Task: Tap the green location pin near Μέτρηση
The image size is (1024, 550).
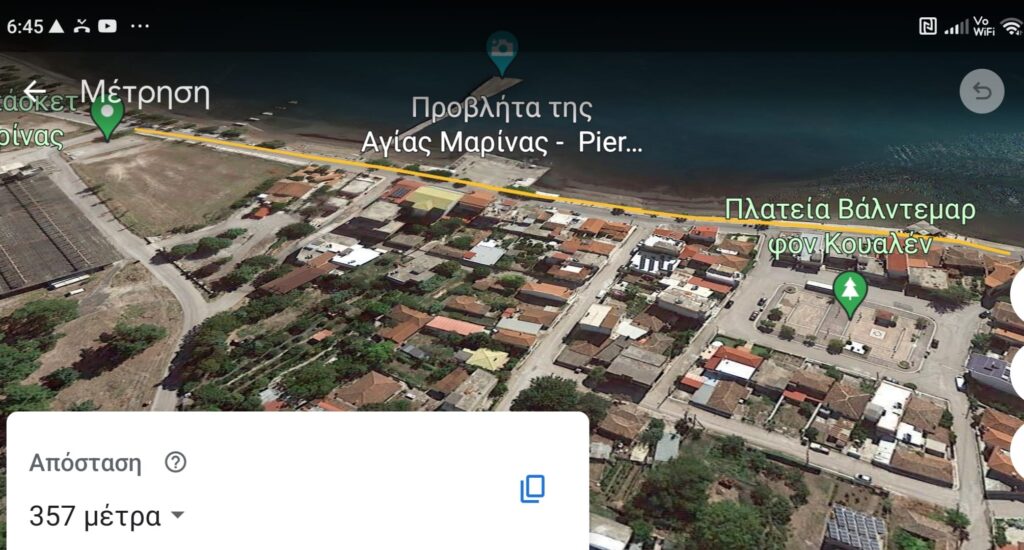Action: pos(107,118)
